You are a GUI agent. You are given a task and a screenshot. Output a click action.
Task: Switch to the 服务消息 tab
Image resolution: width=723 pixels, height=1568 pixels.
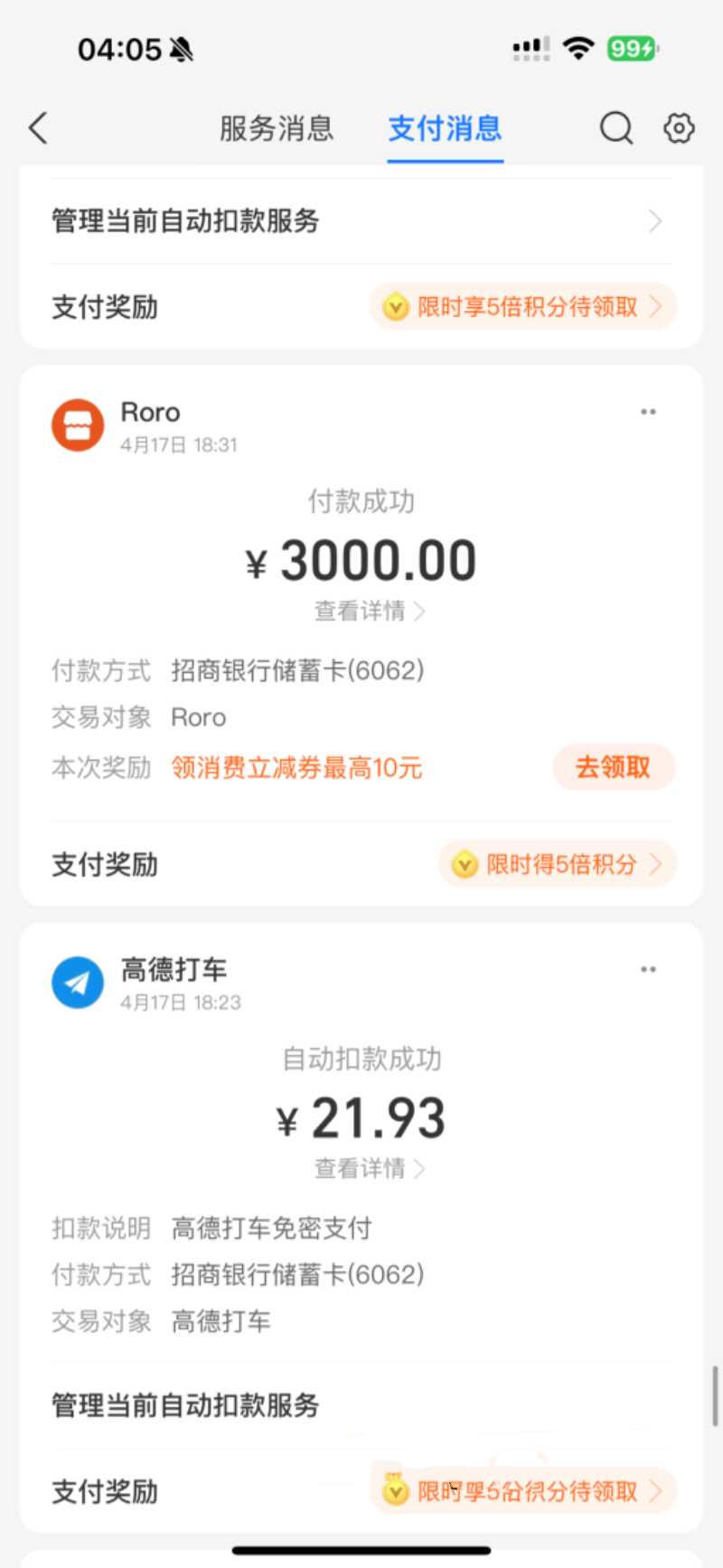click(x=274, y=129)
